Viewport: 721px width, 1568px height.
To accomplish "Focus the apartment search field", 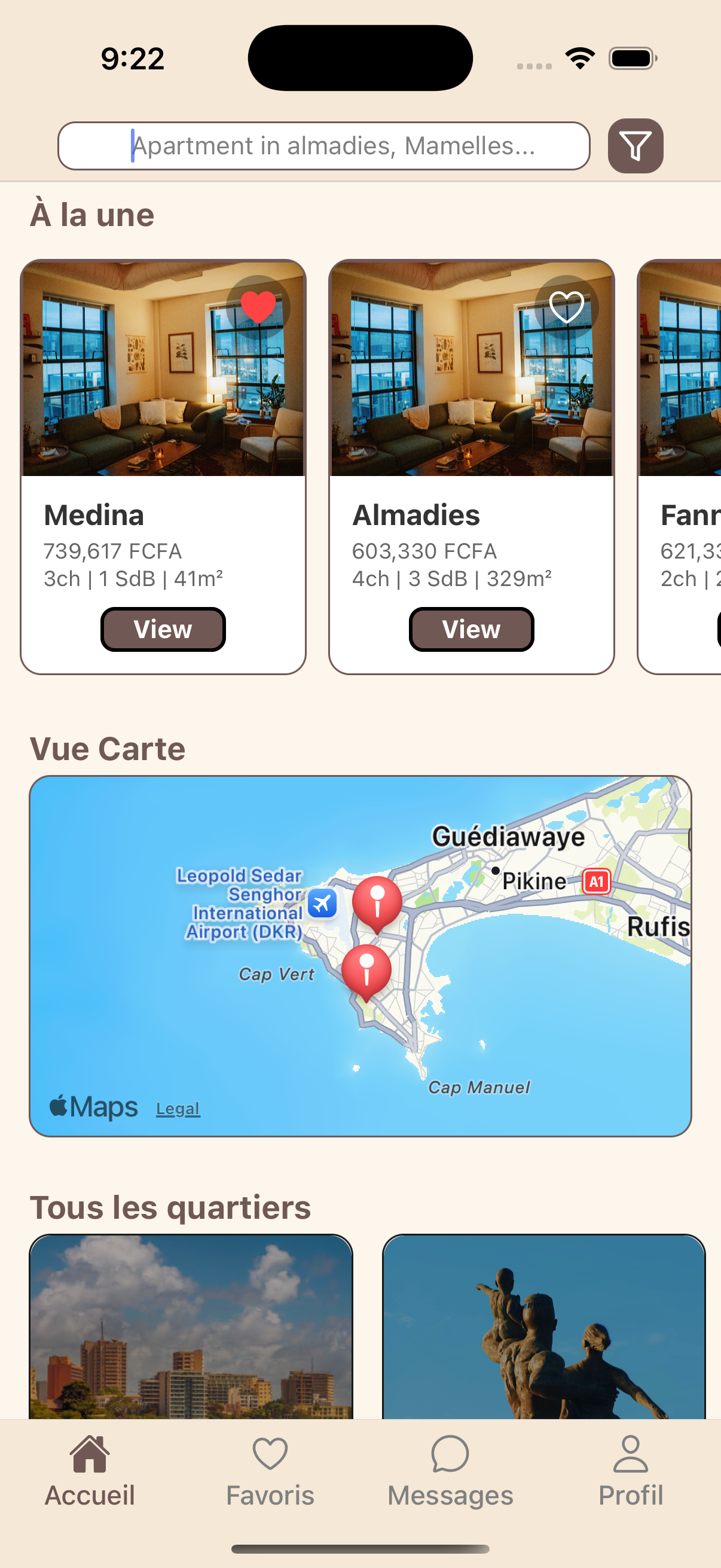I will click(x=323, y=146).
